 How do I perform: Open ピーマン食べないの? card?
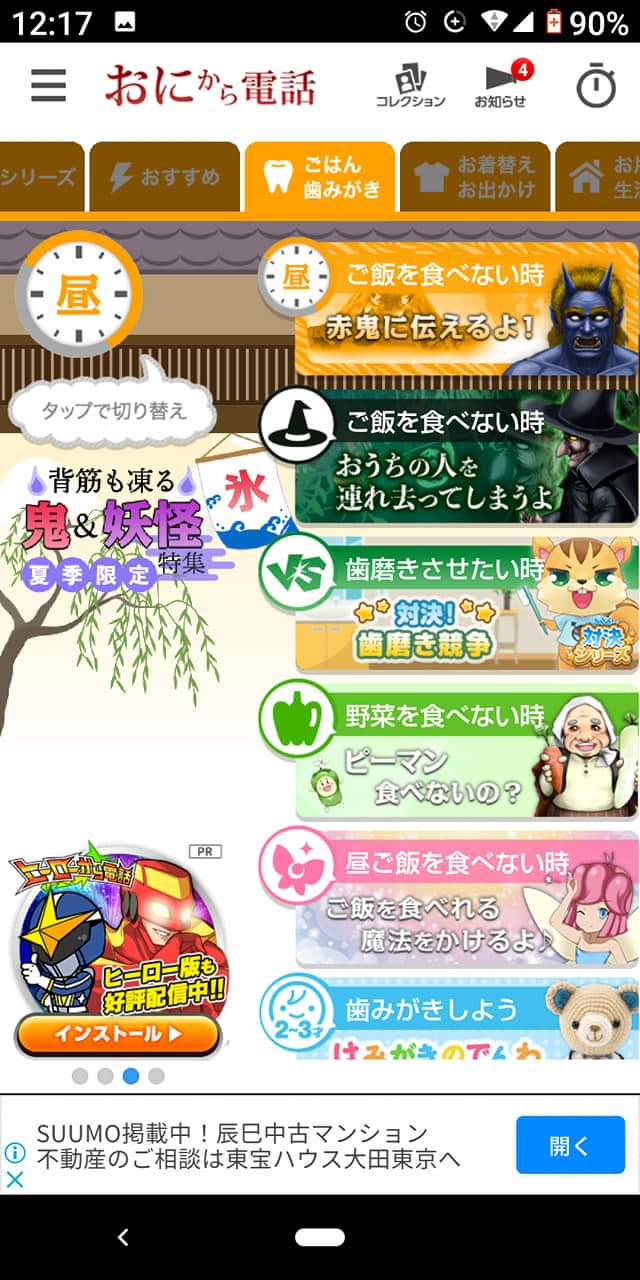[x=450, y=752]
